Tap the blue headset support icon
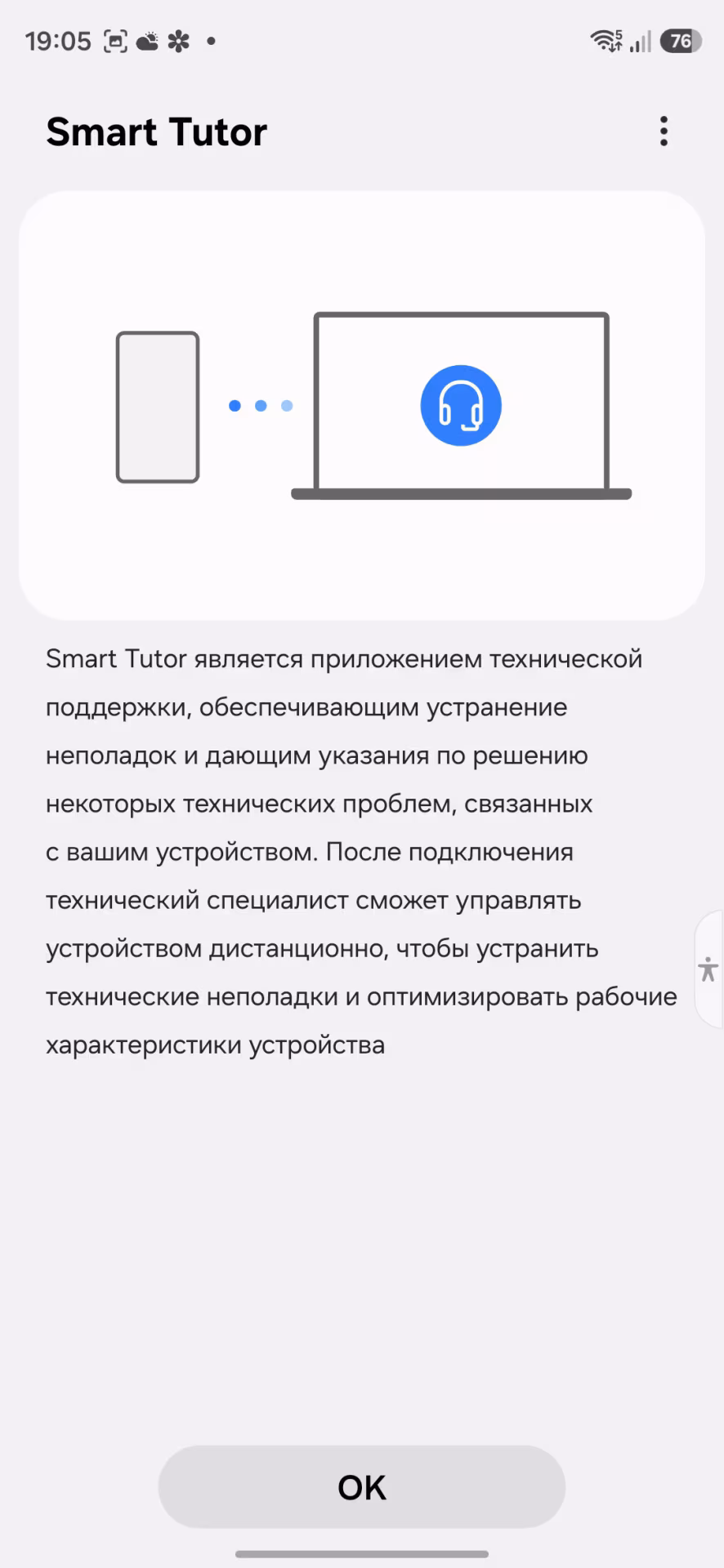Image resolution: width=724 pixels, height=1568 pixels. click(461, 405)
